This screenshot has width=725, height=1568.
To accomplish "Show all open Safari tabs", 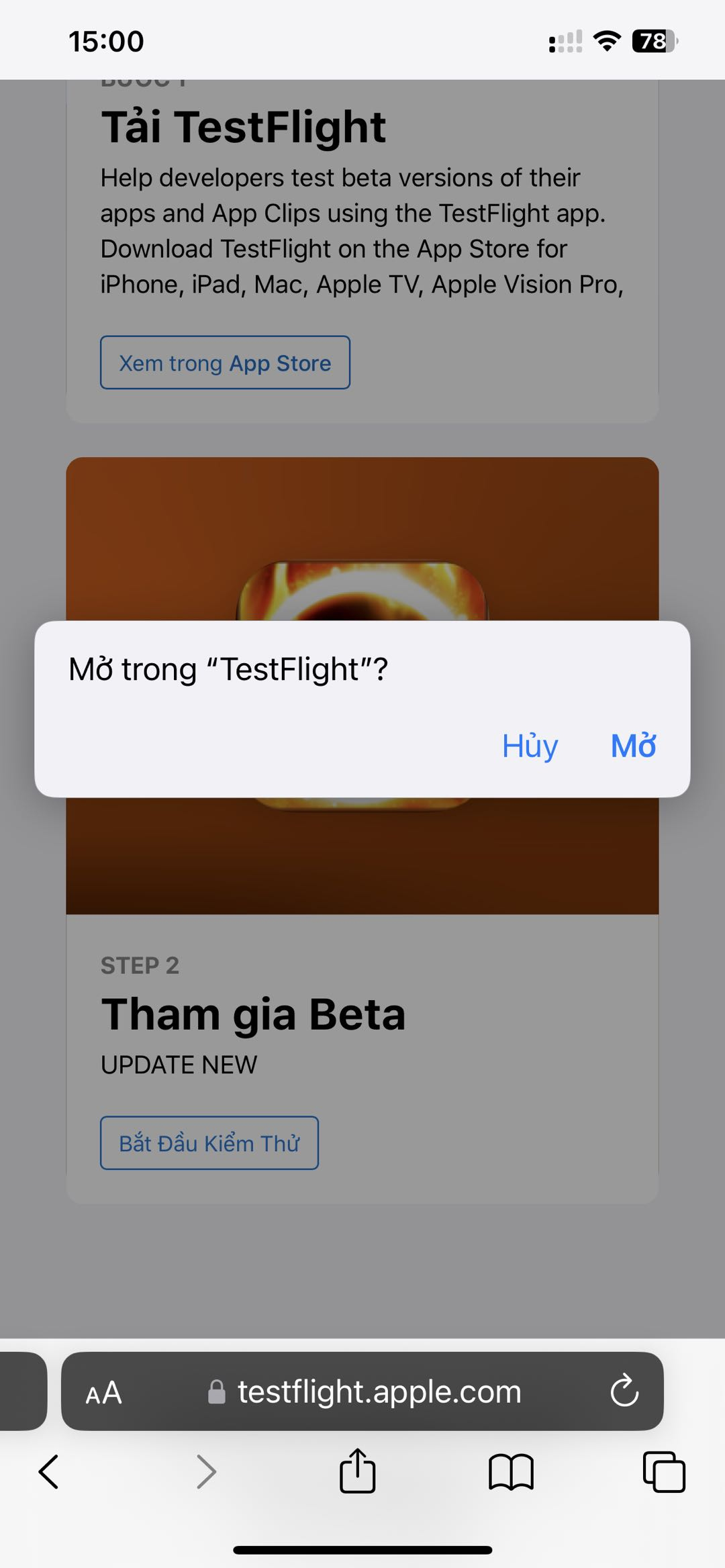I will pyautogui.click(x=663, y=1473).
